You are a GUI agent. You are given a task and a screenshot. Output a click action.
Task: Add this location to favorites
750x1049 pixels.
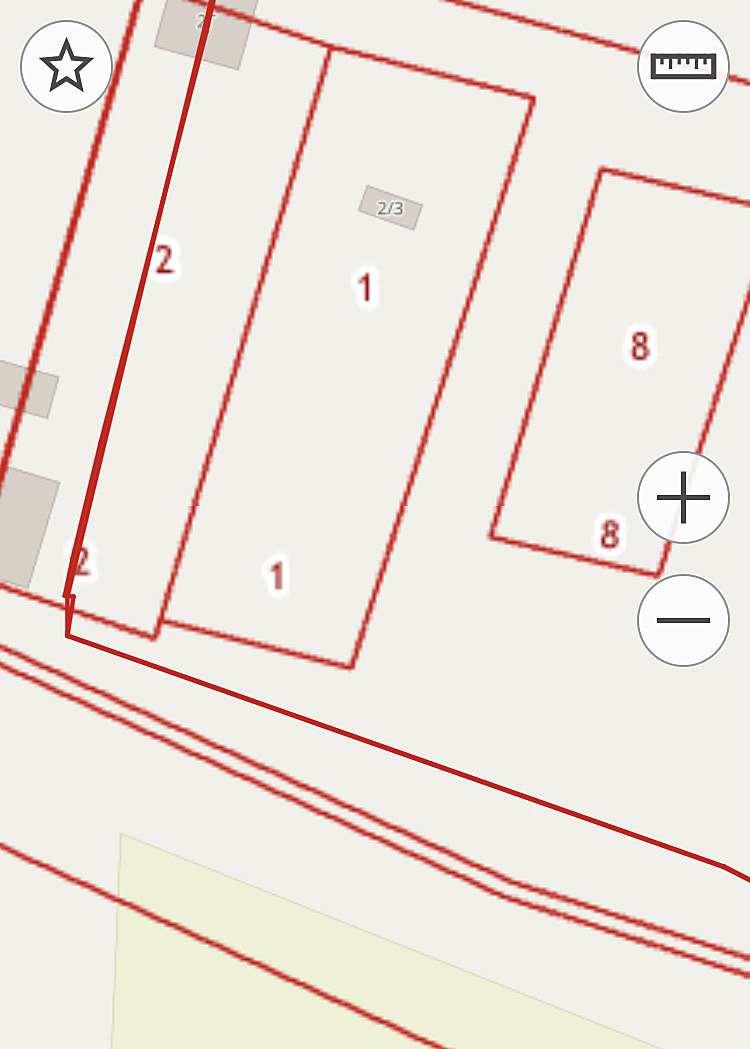[66, 67]
